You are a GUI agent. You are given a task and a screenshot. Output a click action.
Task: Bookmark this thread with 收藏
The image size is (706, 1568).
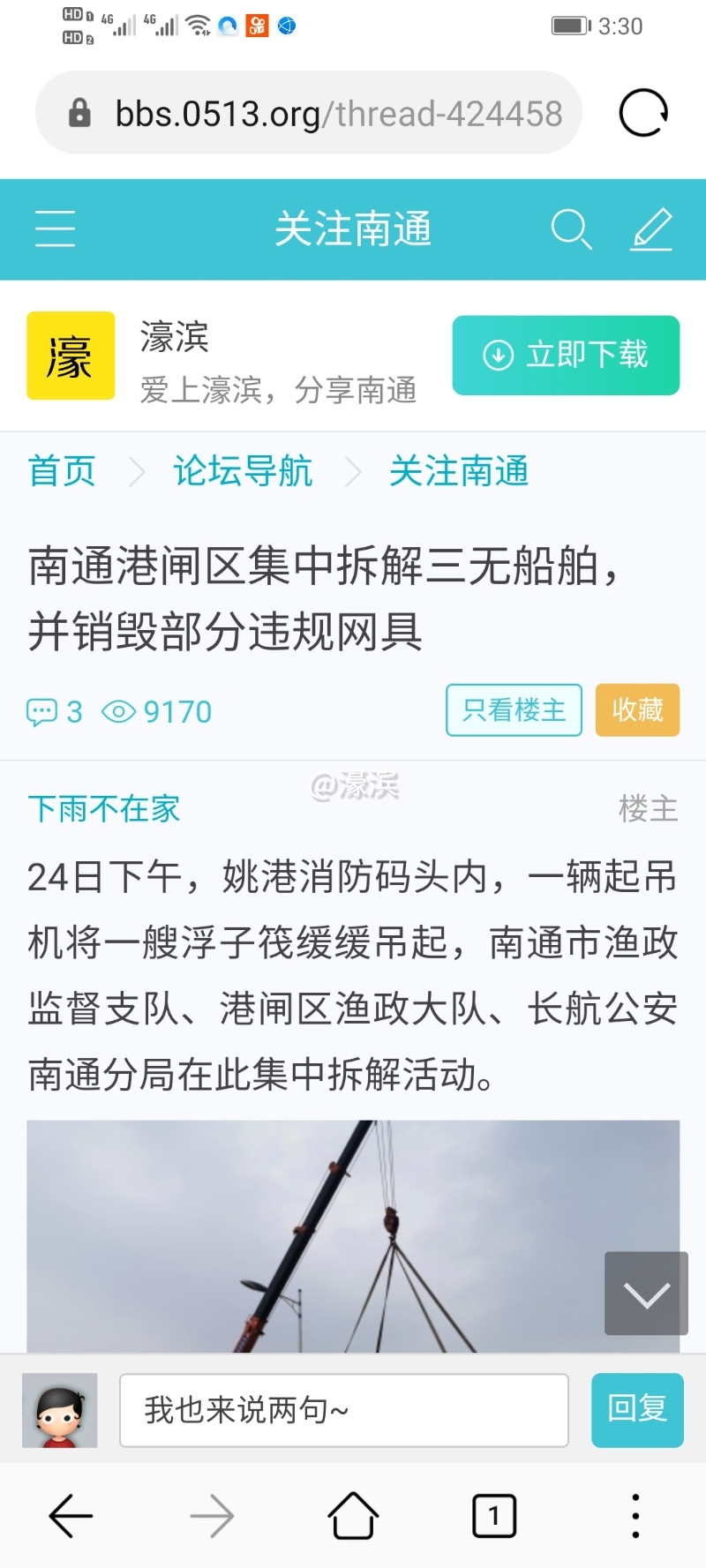(637, 710)
